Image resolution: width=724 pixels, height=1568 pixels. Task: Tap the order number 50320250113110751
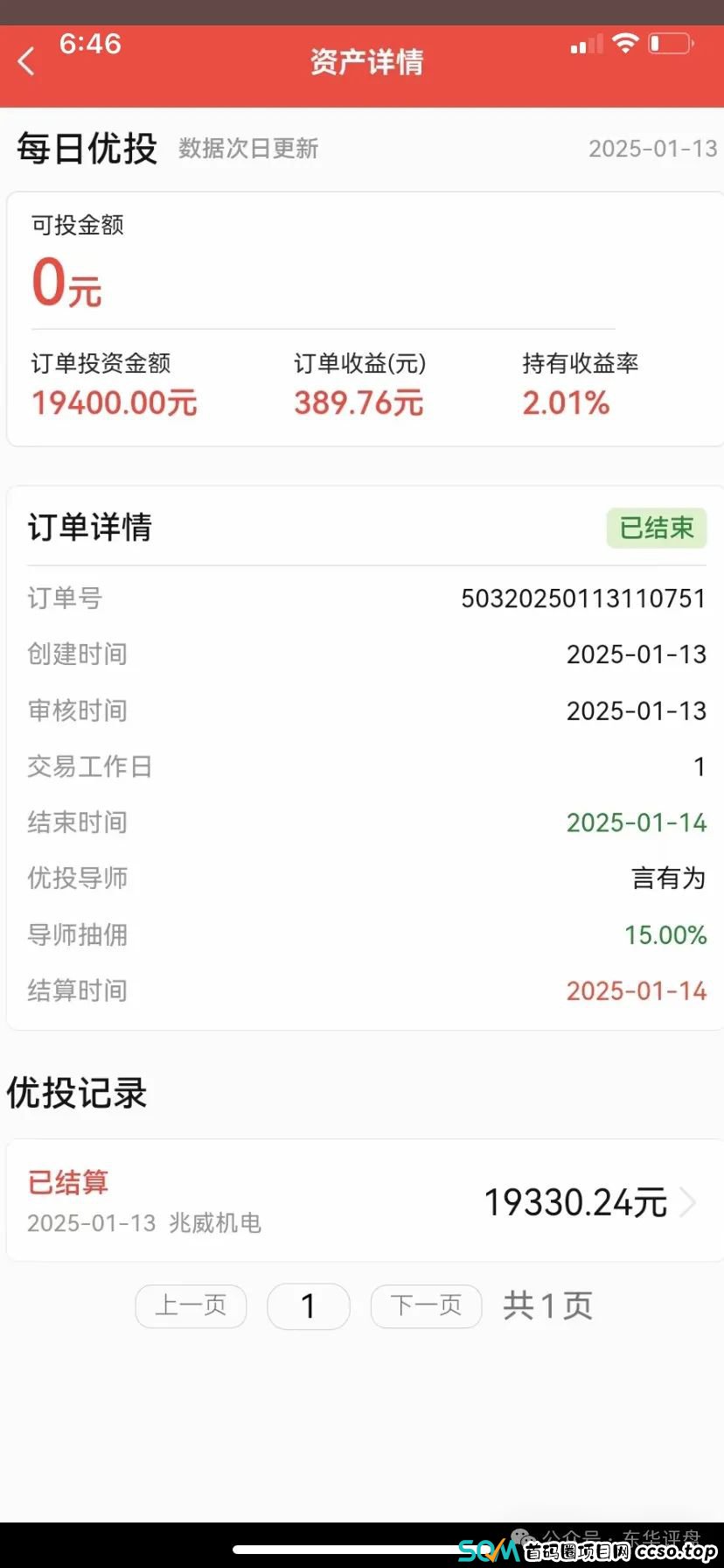[x=583, y=598]
